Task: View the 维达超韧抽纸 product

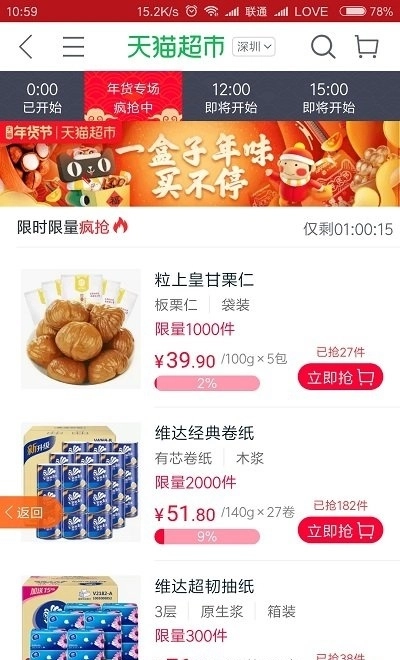Action: click(x=204, y=586)
